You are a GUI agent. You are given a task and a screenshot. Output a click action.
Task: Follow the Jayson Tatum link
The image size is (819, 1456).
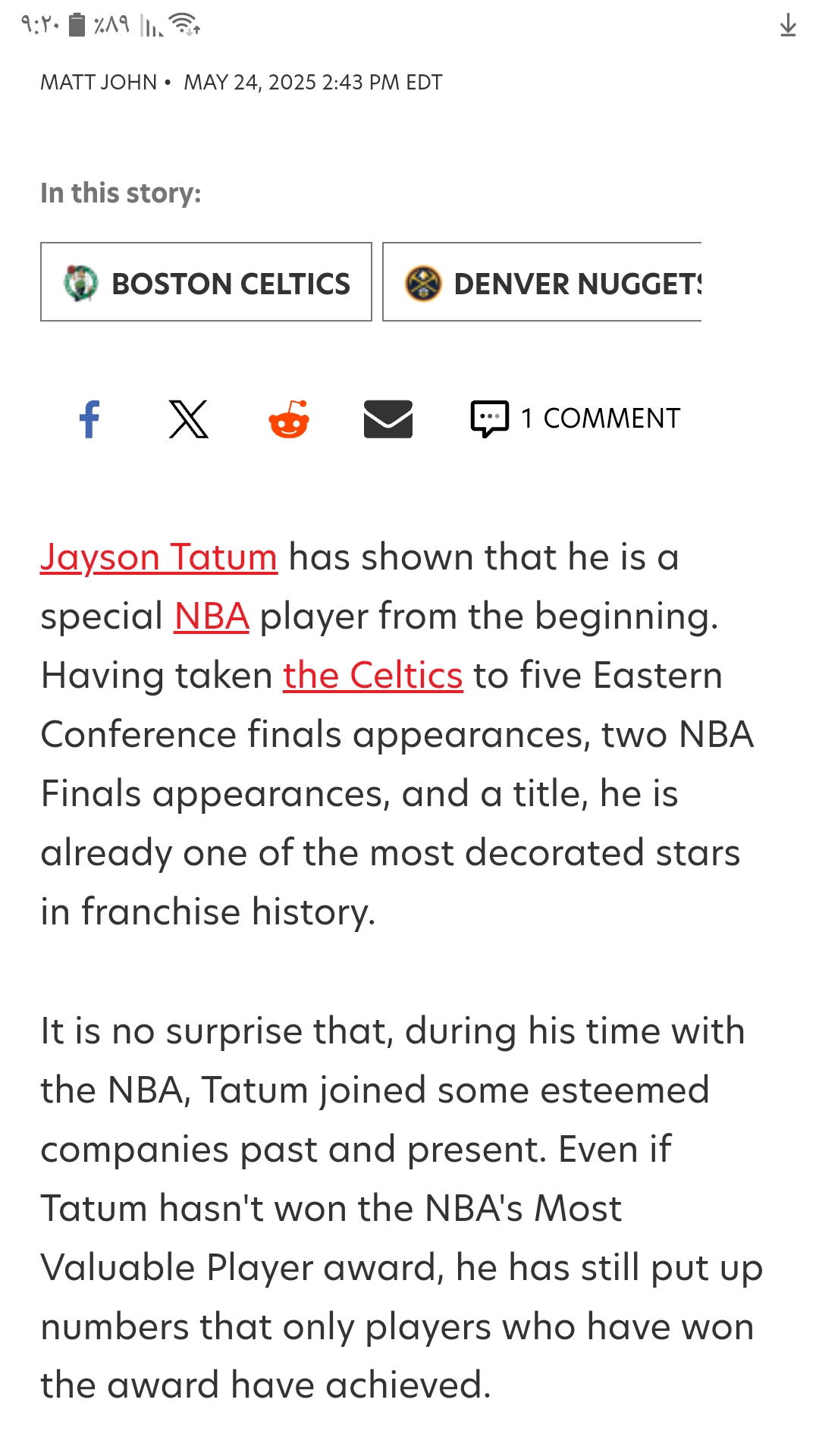(159, 557)
